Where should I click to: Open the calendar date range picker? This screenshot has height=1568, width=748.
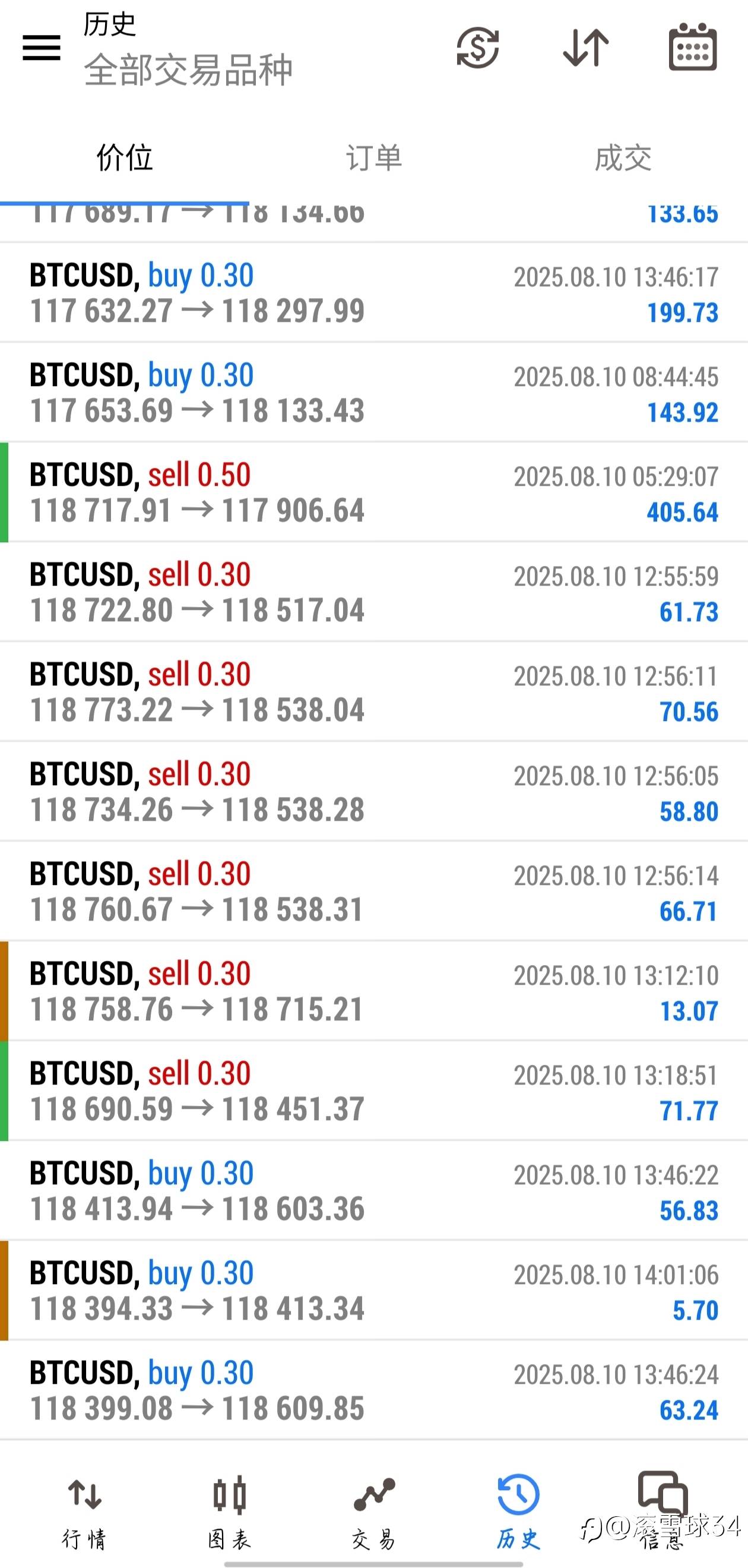(x=693, y=48)
